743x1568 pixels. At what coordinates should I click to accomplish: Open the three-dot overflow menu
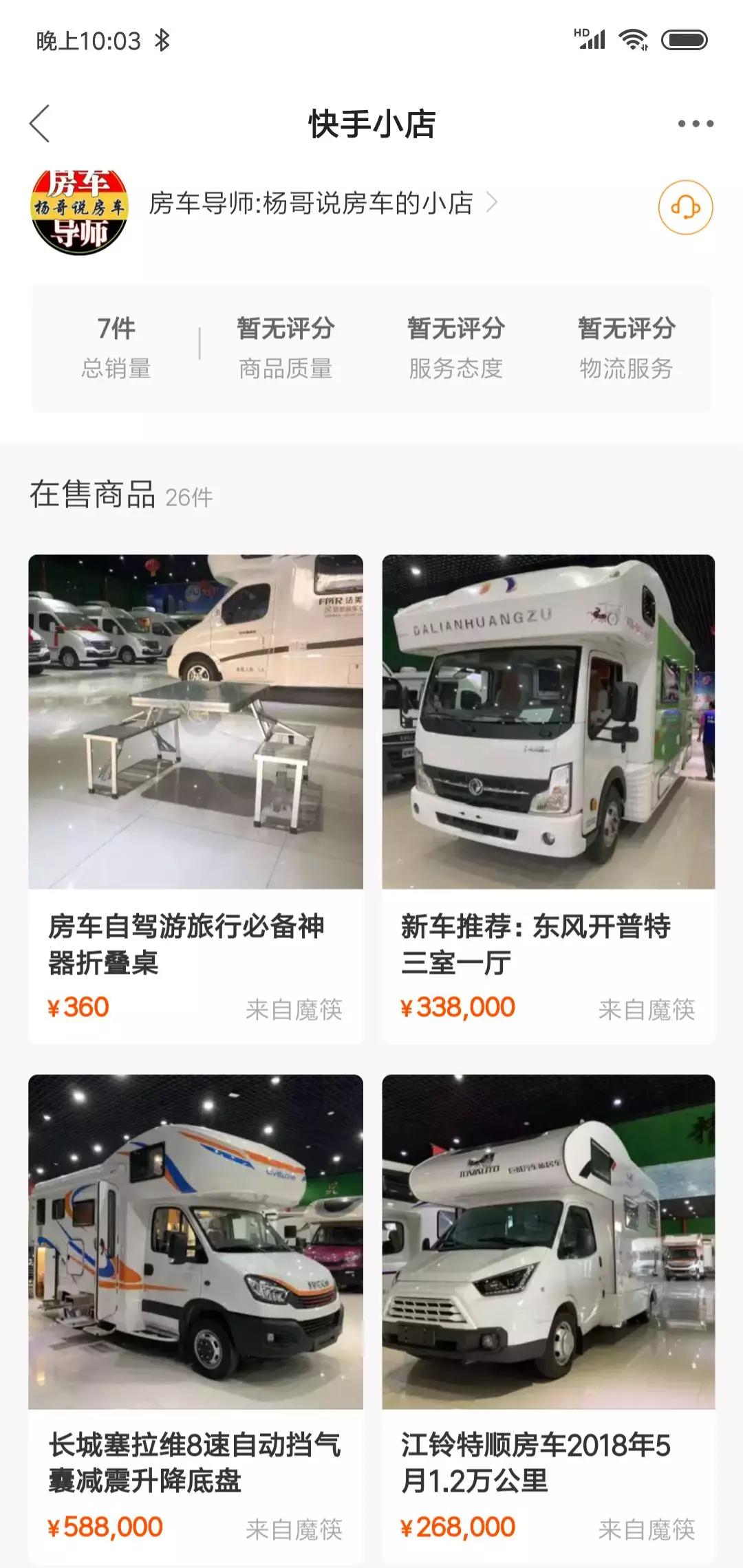tap(696, 124)
